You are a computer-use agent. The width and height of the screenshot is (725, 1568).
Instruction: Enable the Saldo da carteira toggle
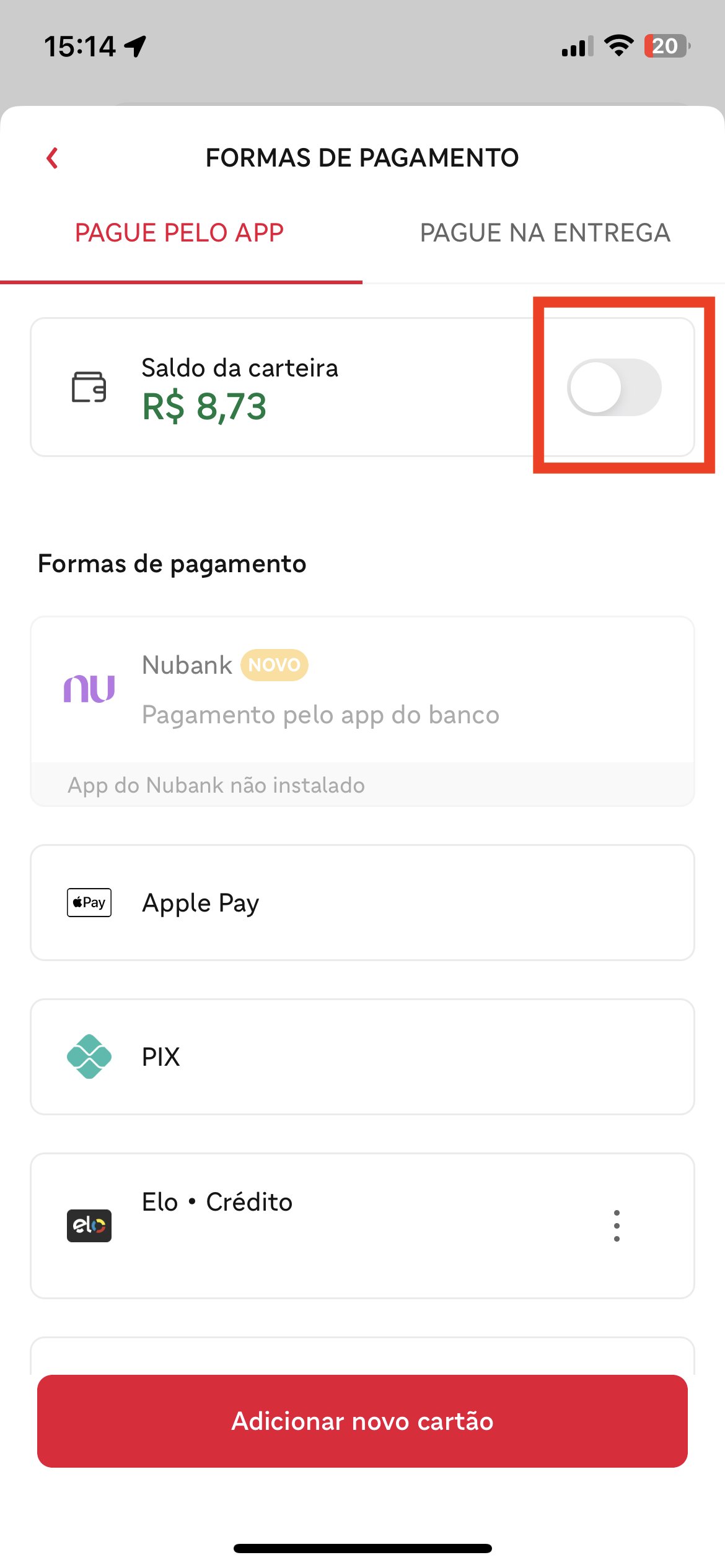point(614,387)
